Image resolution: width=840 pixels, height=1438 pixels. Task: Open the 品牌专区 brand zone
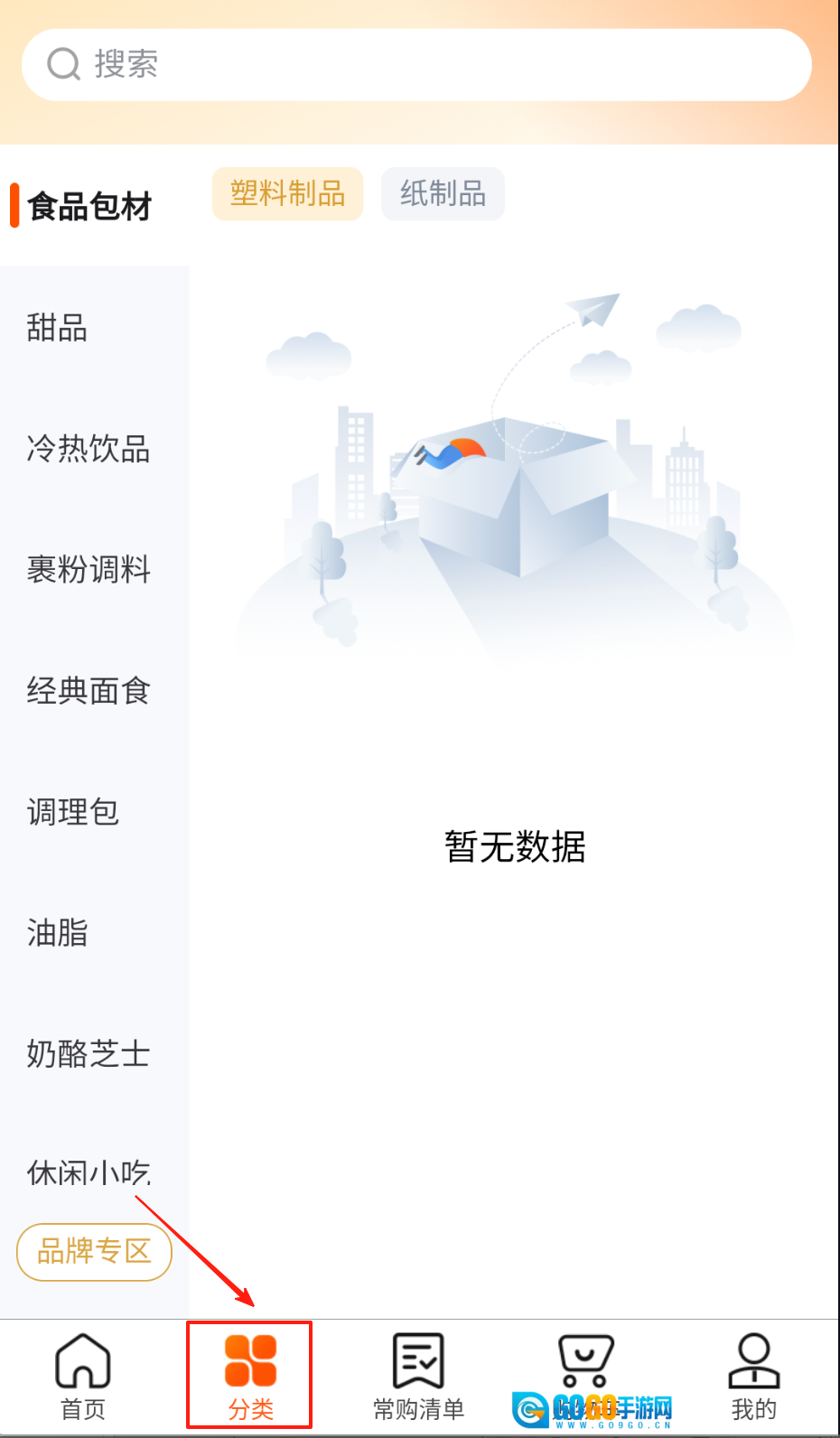click(x=94, y=1252)
